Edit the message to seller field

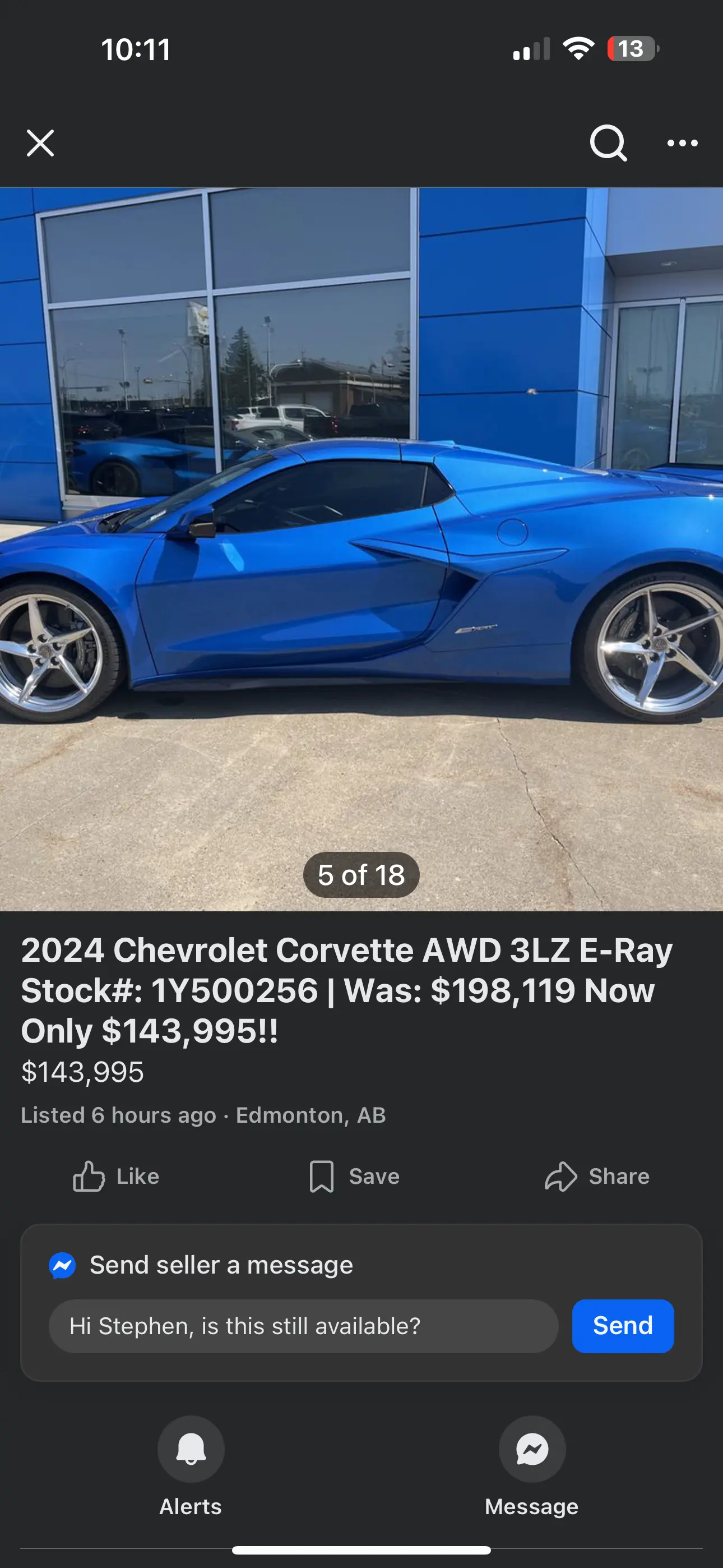(303, 1326)
